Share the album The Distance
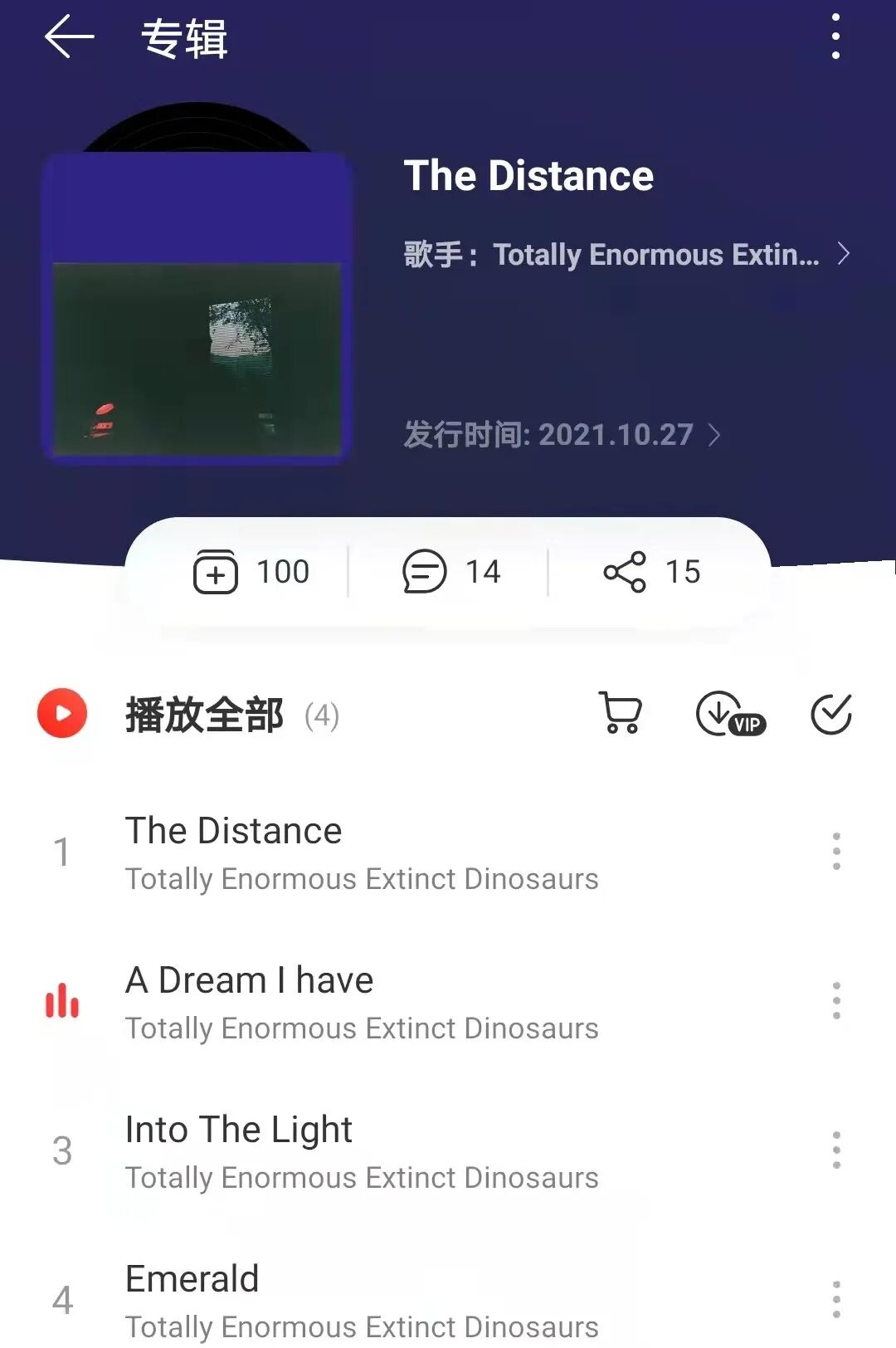This screenshot has height=1348, width=896. coord(652,572)
